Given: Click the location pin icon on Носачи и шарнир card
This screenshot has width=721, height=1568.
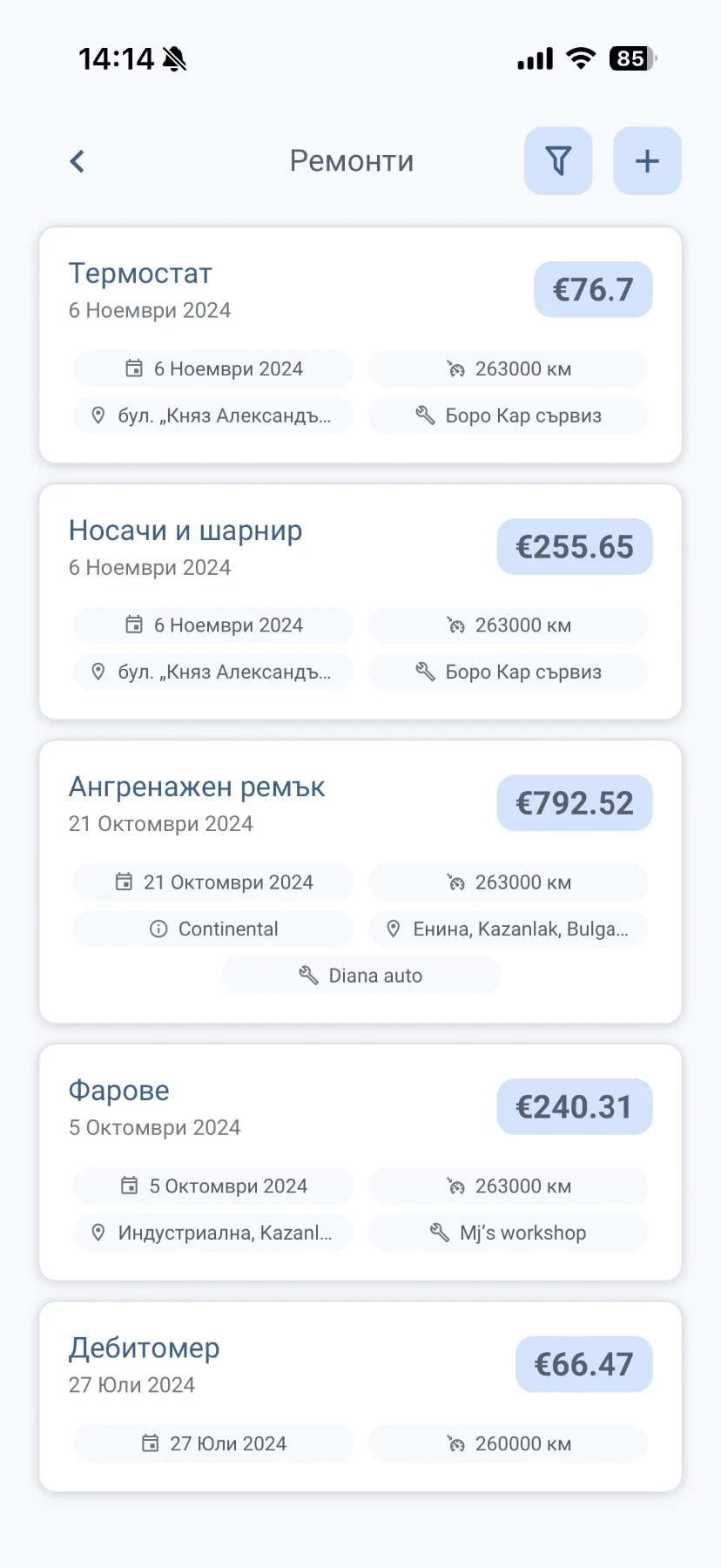Looking at the screenshot, I should 98,672.
